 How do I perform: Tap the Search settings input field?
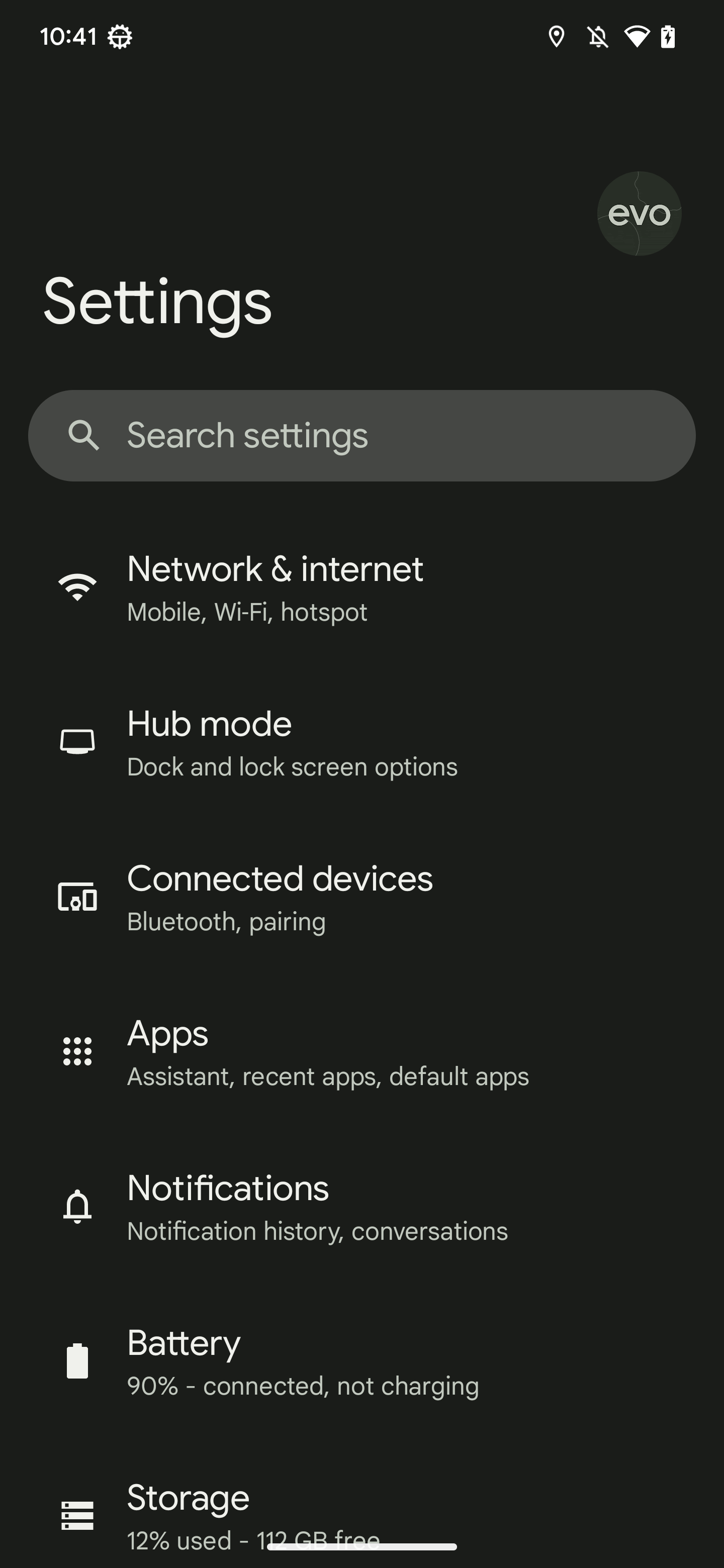coord(361,435)
